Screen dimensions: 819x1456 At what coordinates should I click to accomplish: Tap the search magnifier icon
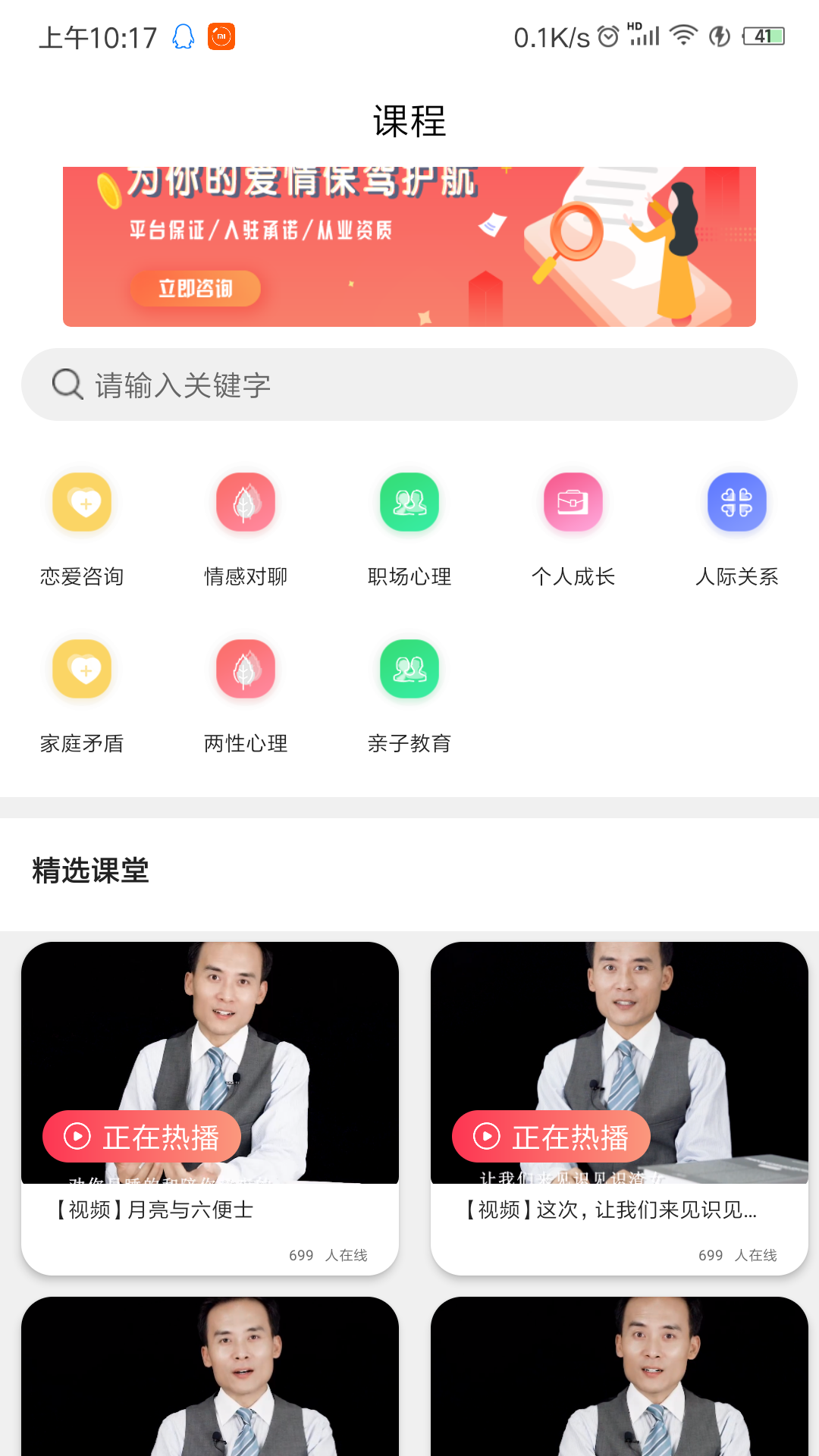[x=66, y=384]
